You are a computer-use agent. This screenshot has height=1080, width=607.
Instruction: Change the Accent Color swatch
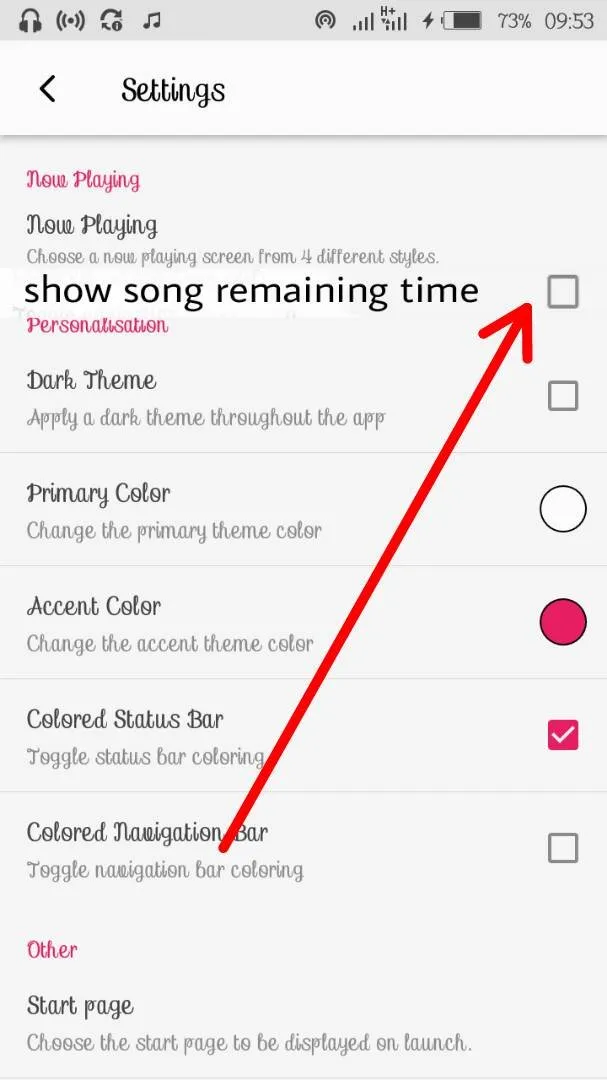(x=562, y=621)
